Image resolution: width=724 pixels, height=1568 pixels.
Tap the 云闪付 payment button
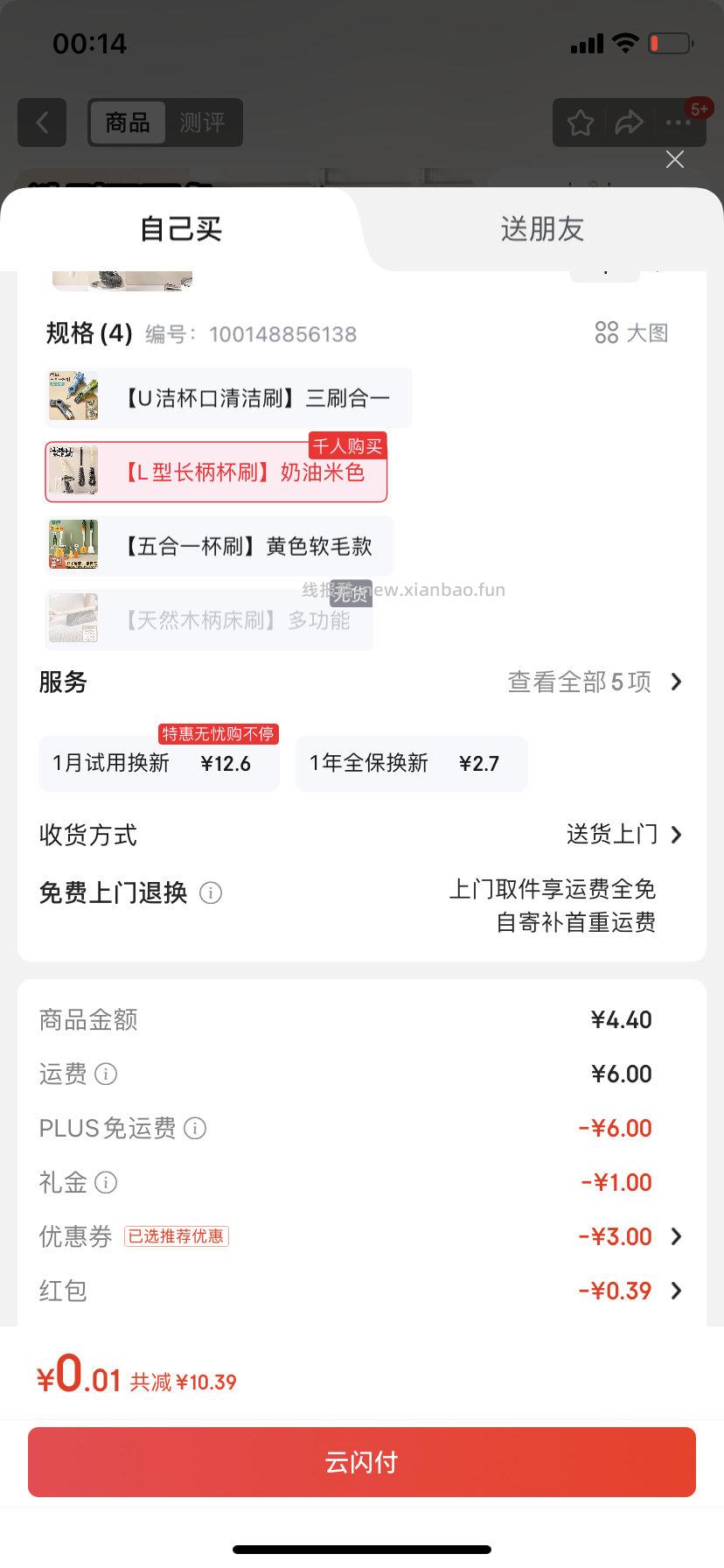click(x=362, y=1461)
